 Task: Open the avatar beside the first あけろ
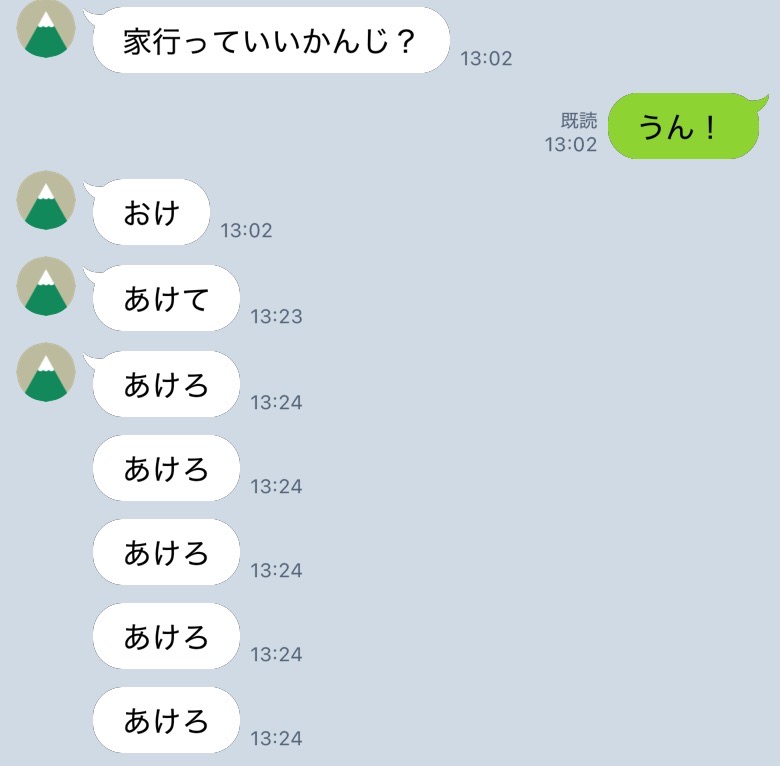pos(46,372)
